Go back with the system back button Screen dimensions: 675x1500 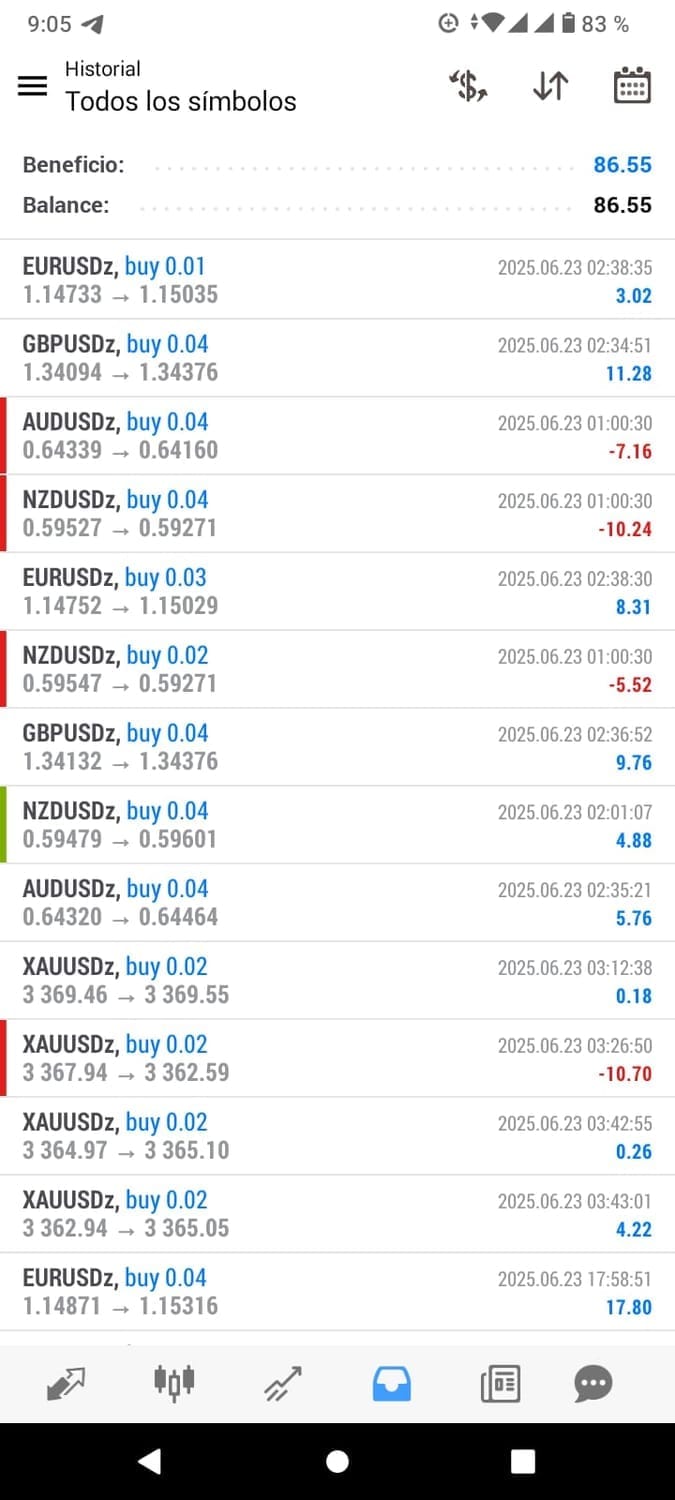(x=150, y=1461)
